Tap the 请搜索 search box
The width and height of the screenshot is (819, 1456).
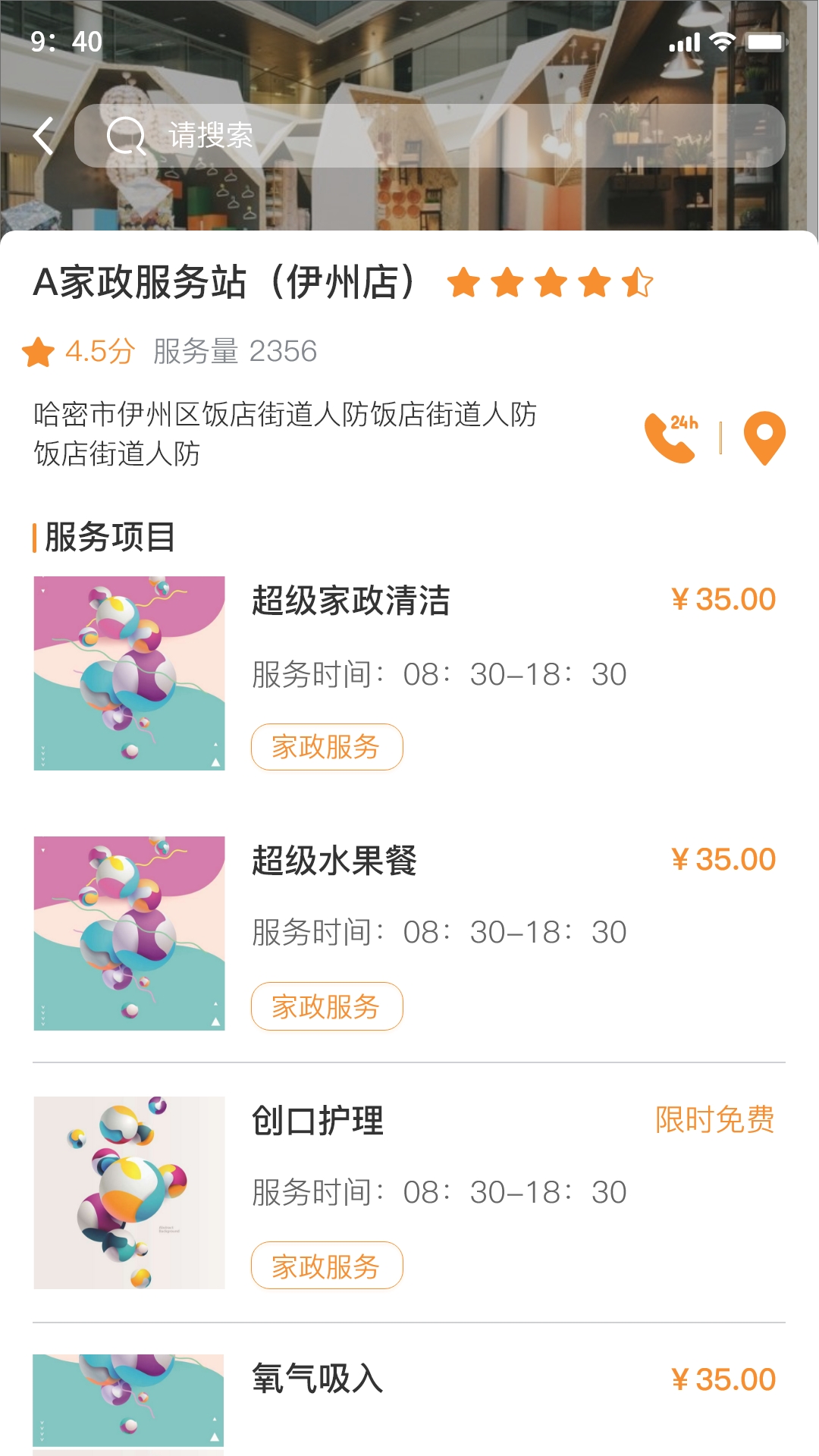click(x=429, y=136)
